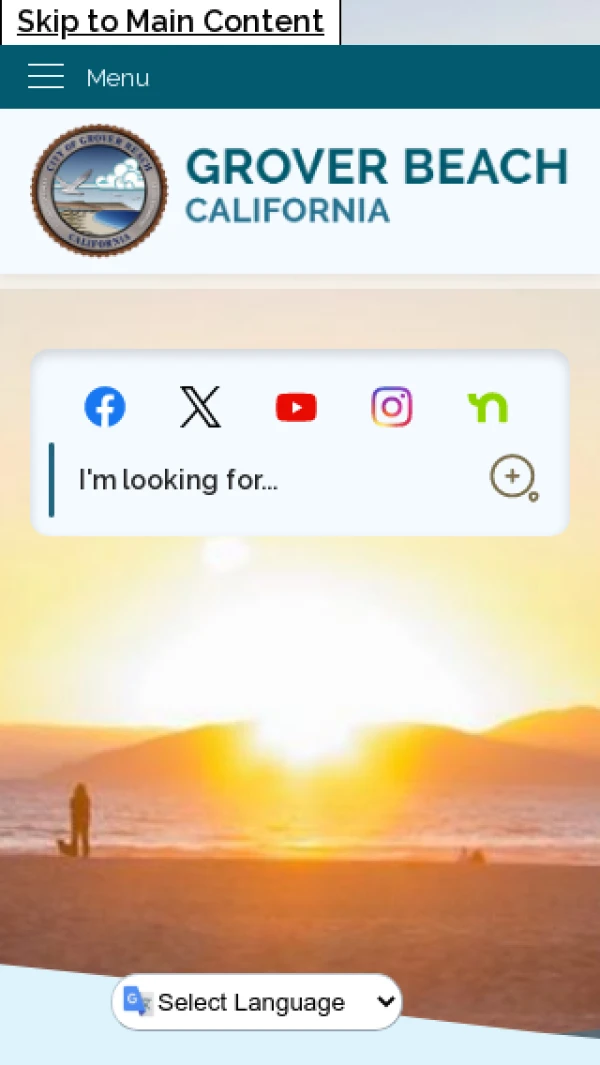Tap the Skip to Main Content link
This screenshot has height=1065, width=600.
[170, 22]
